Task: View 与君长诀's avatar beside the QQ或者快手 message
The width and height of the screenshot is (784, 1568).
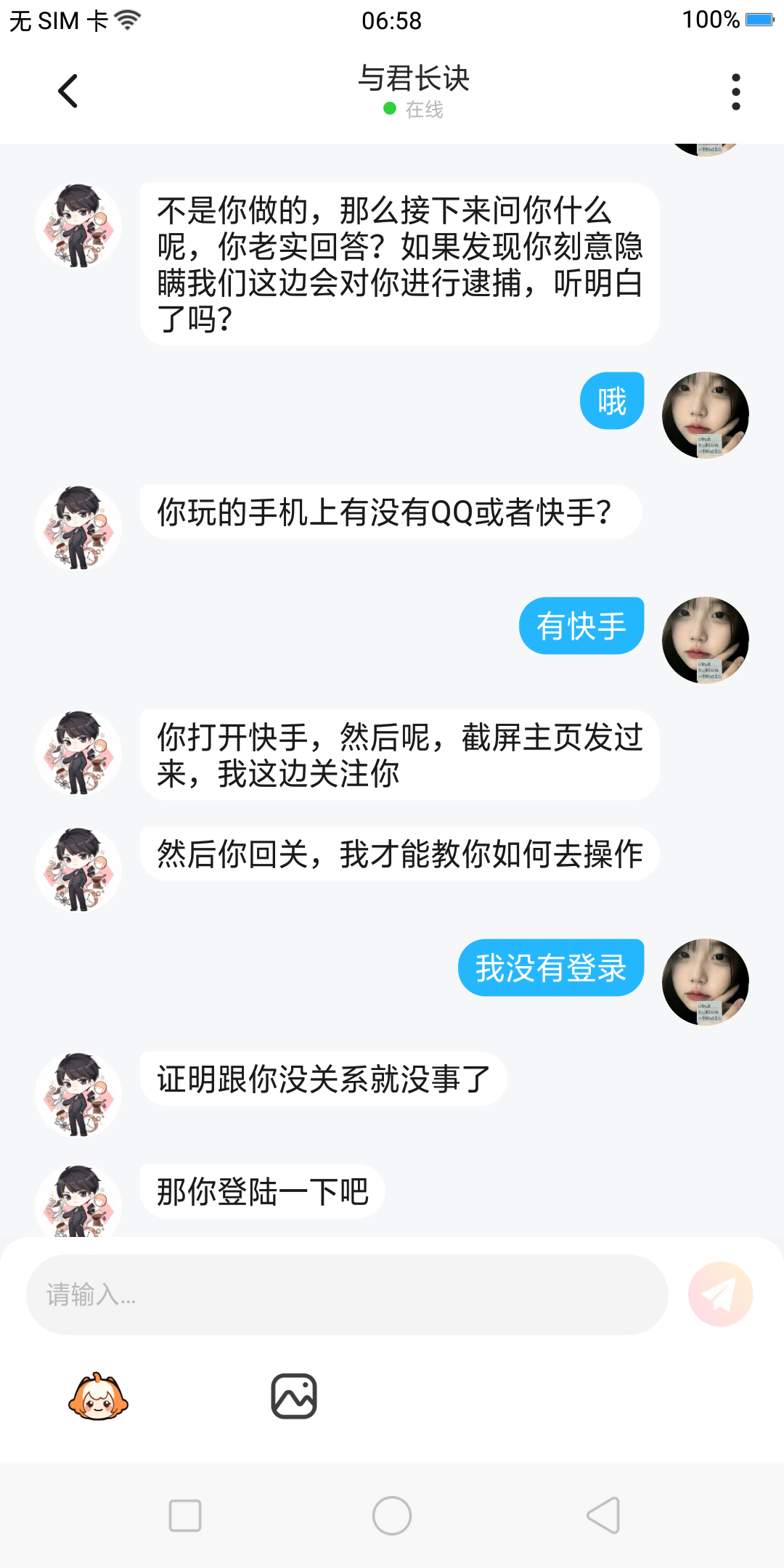Action: [x=78, y=528]
